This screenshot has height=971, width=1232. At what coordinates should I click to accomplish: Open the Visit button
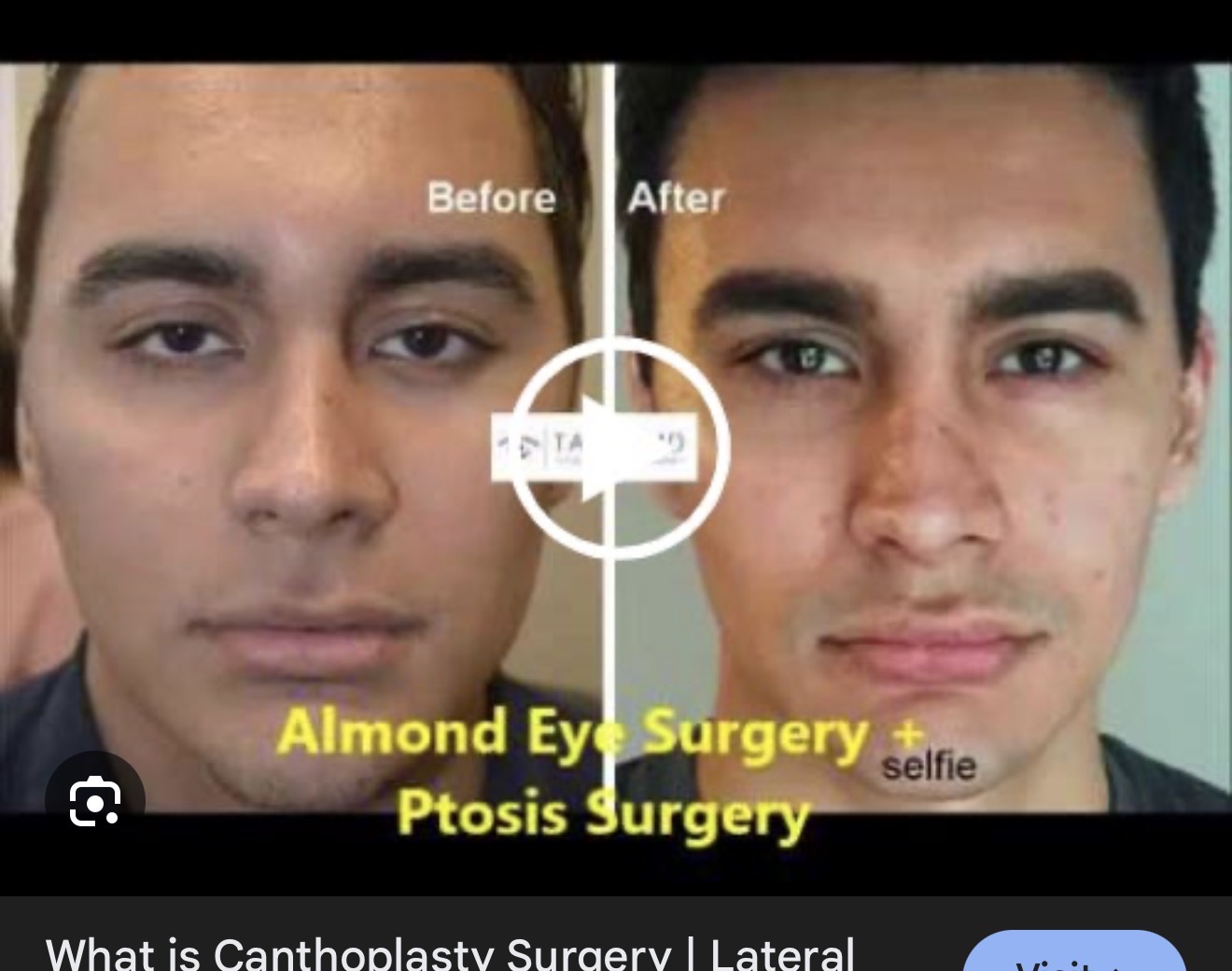coord(1073,957)
